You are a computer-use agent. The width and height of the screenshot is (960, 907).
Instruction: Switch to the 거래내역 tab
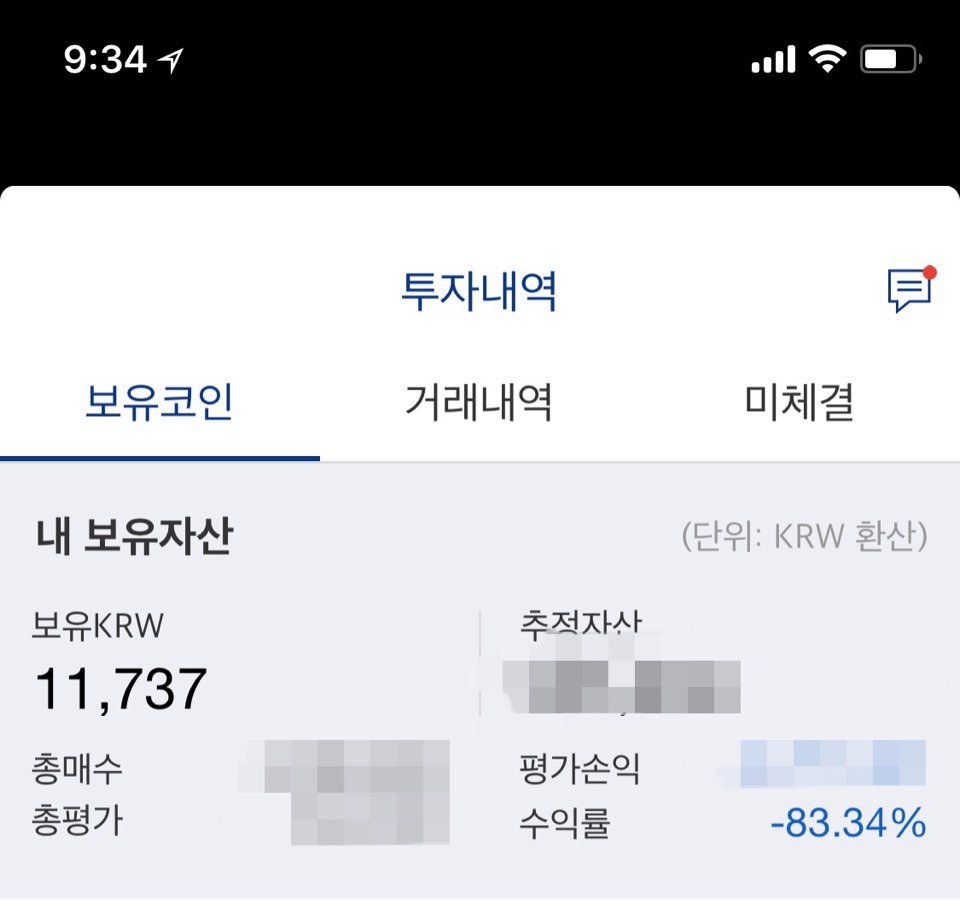[479, 404]
